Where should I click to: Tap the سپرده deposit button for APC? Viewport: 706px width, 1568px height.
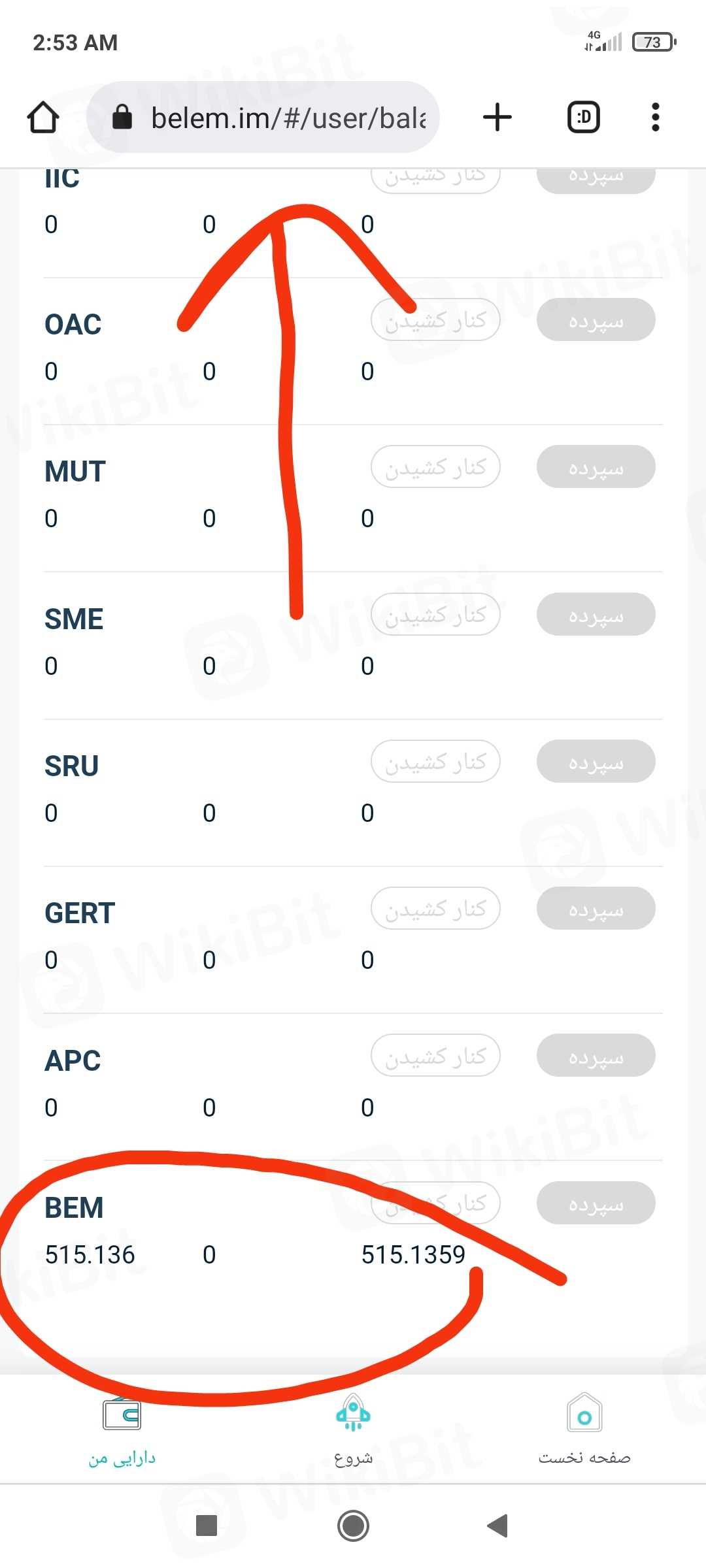pos(596,1056)
